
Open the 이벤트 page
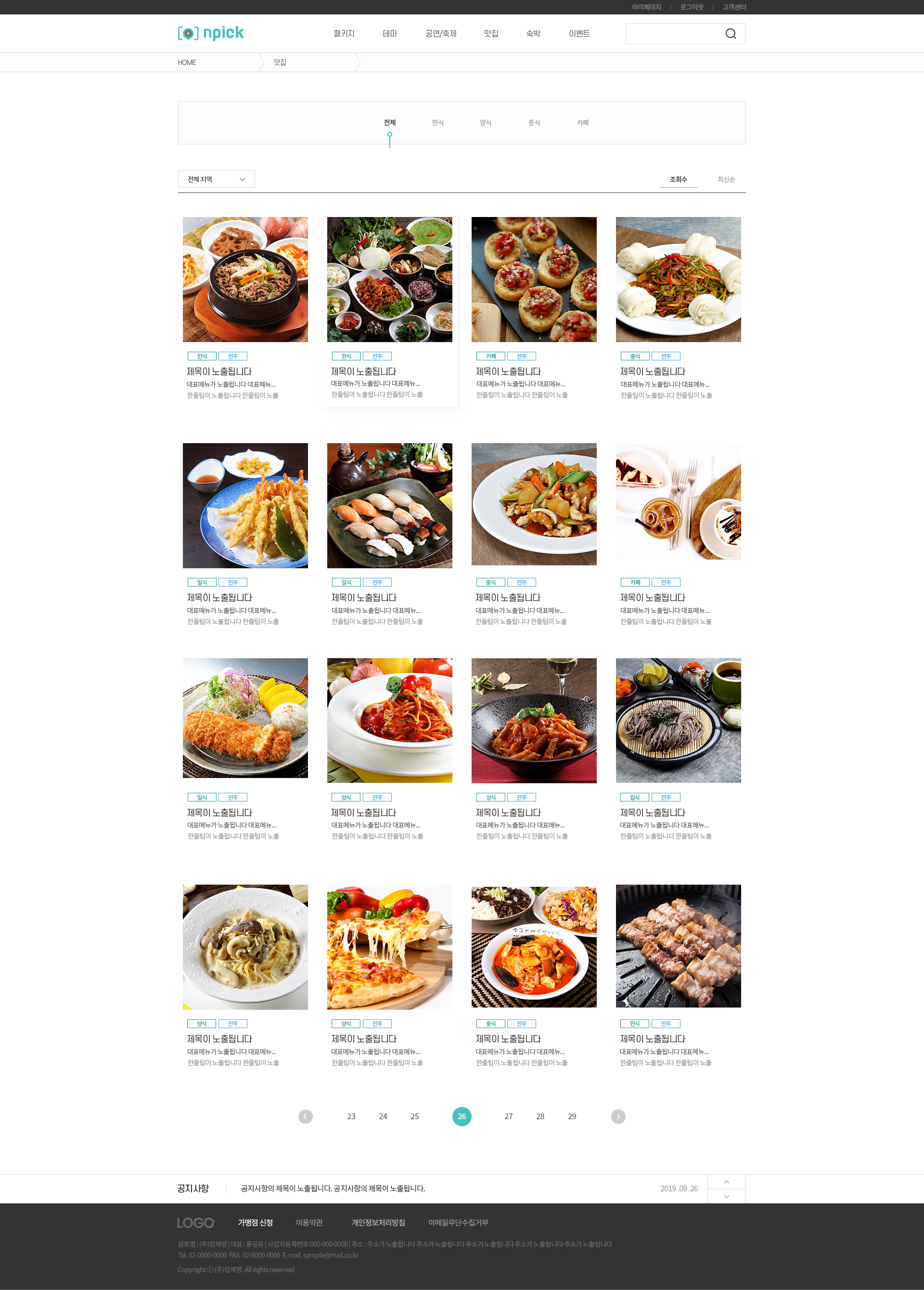pos(578,34)
